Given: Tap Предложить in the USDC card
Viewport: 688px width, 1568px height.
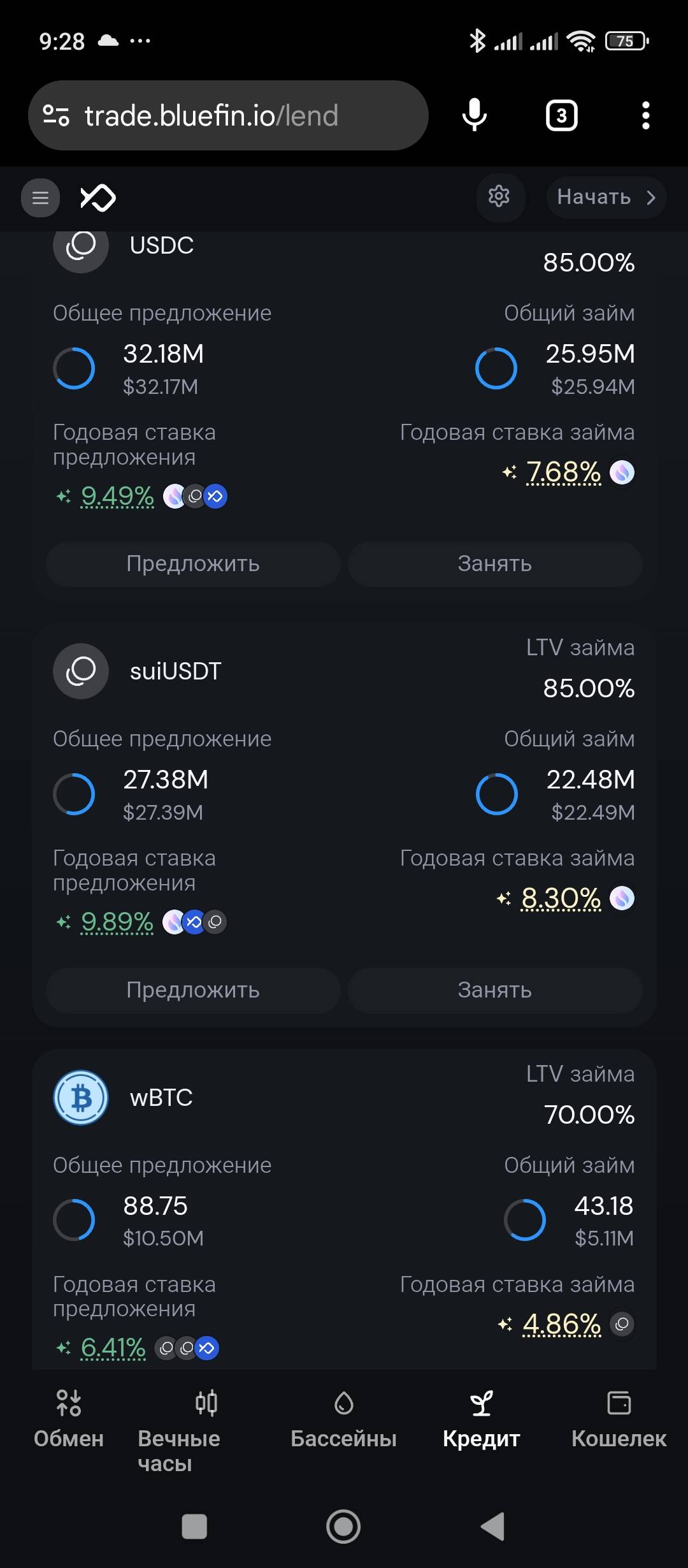Looking at the screenshot, I should pos(193,564).
